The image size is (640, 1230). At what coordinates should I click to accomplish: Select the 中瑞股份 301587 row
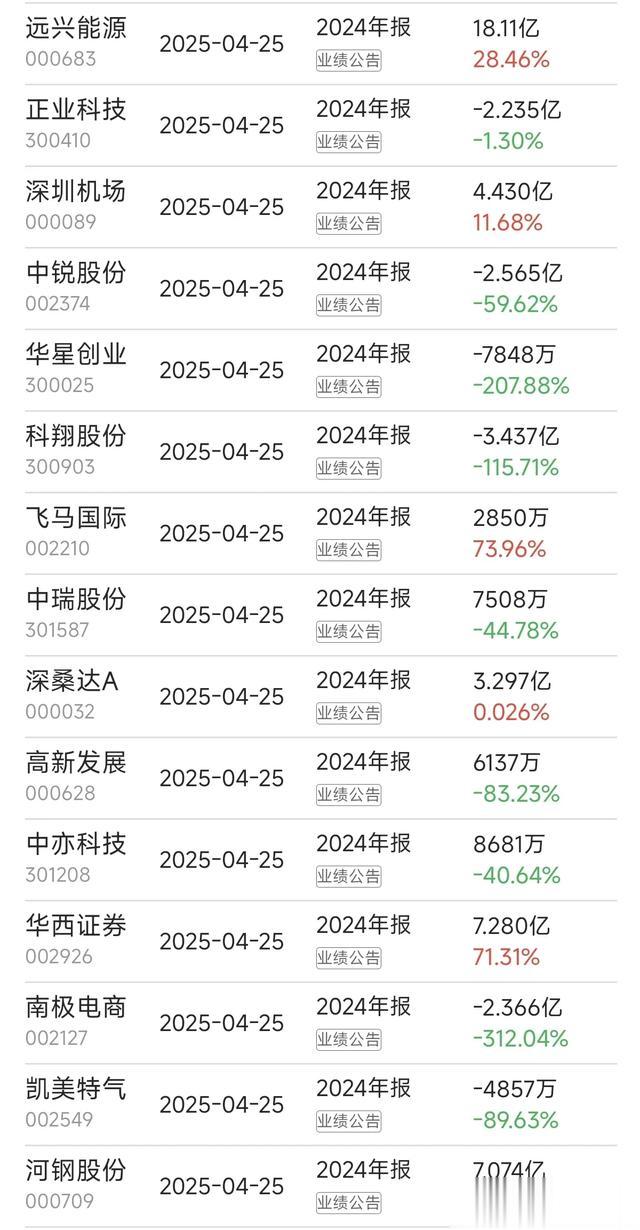tap(320, 615)
